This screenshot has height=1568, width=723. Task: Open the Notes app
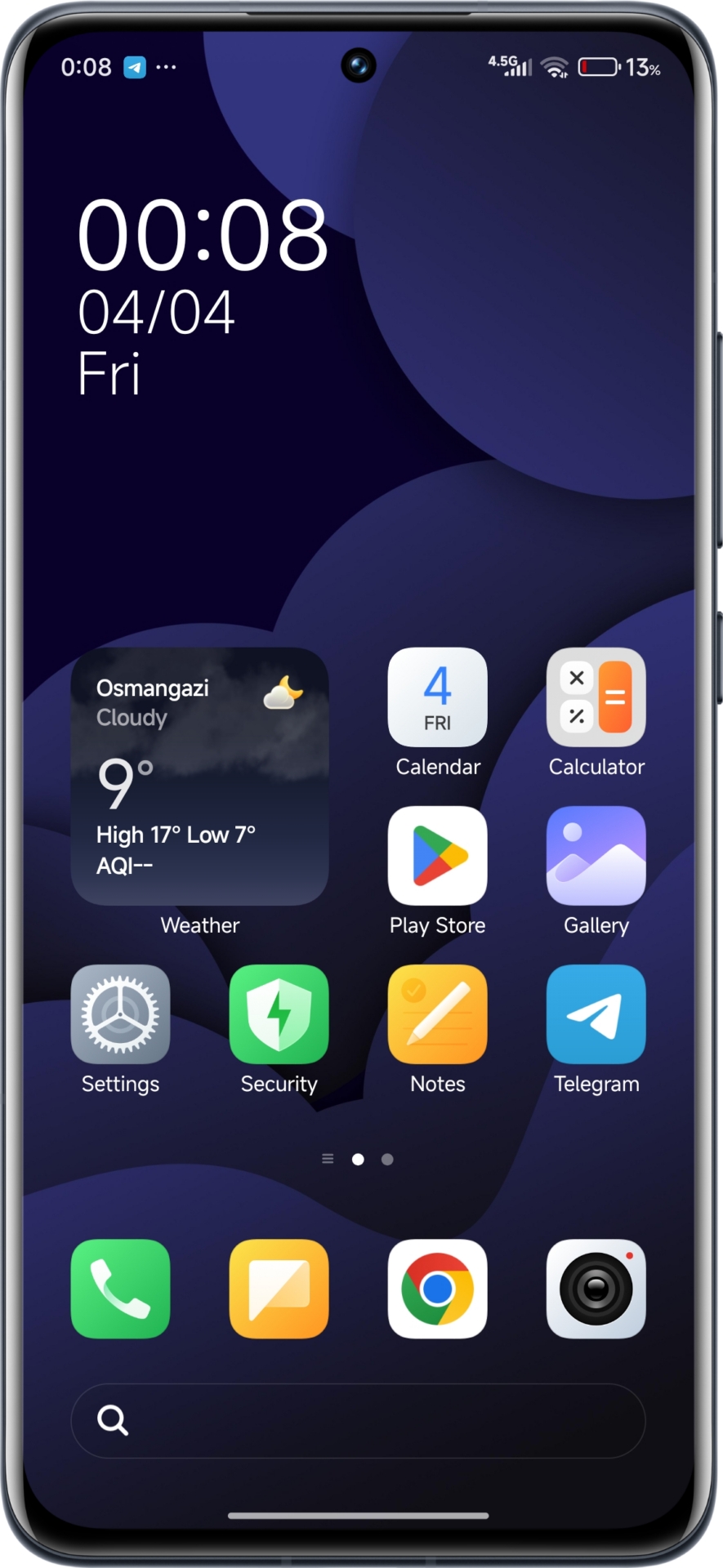pos(437,1013)
